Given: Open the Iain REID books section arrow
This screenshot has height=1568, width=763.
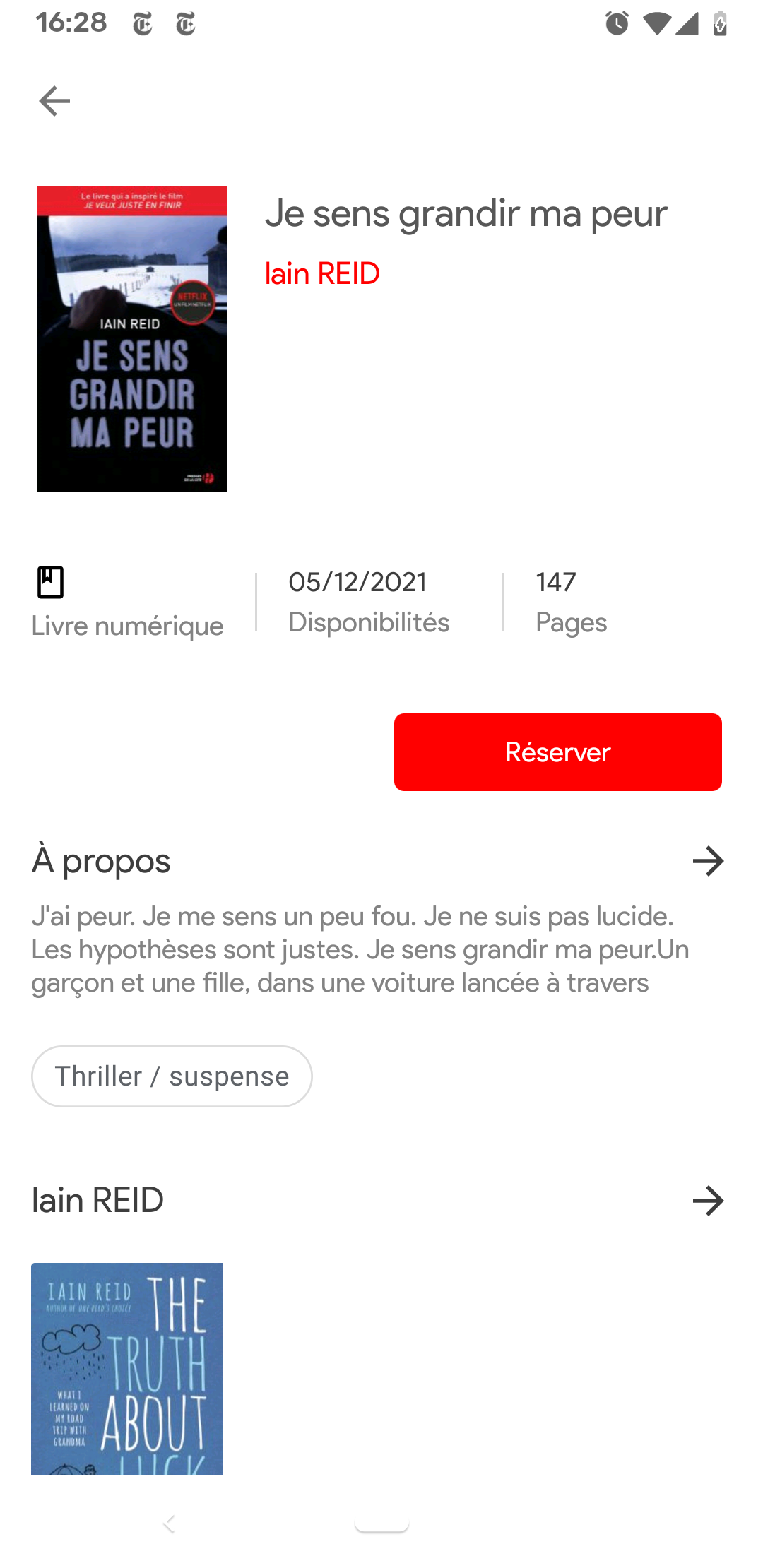Looking at the screenshot, I should click(x=708, y=1200).
